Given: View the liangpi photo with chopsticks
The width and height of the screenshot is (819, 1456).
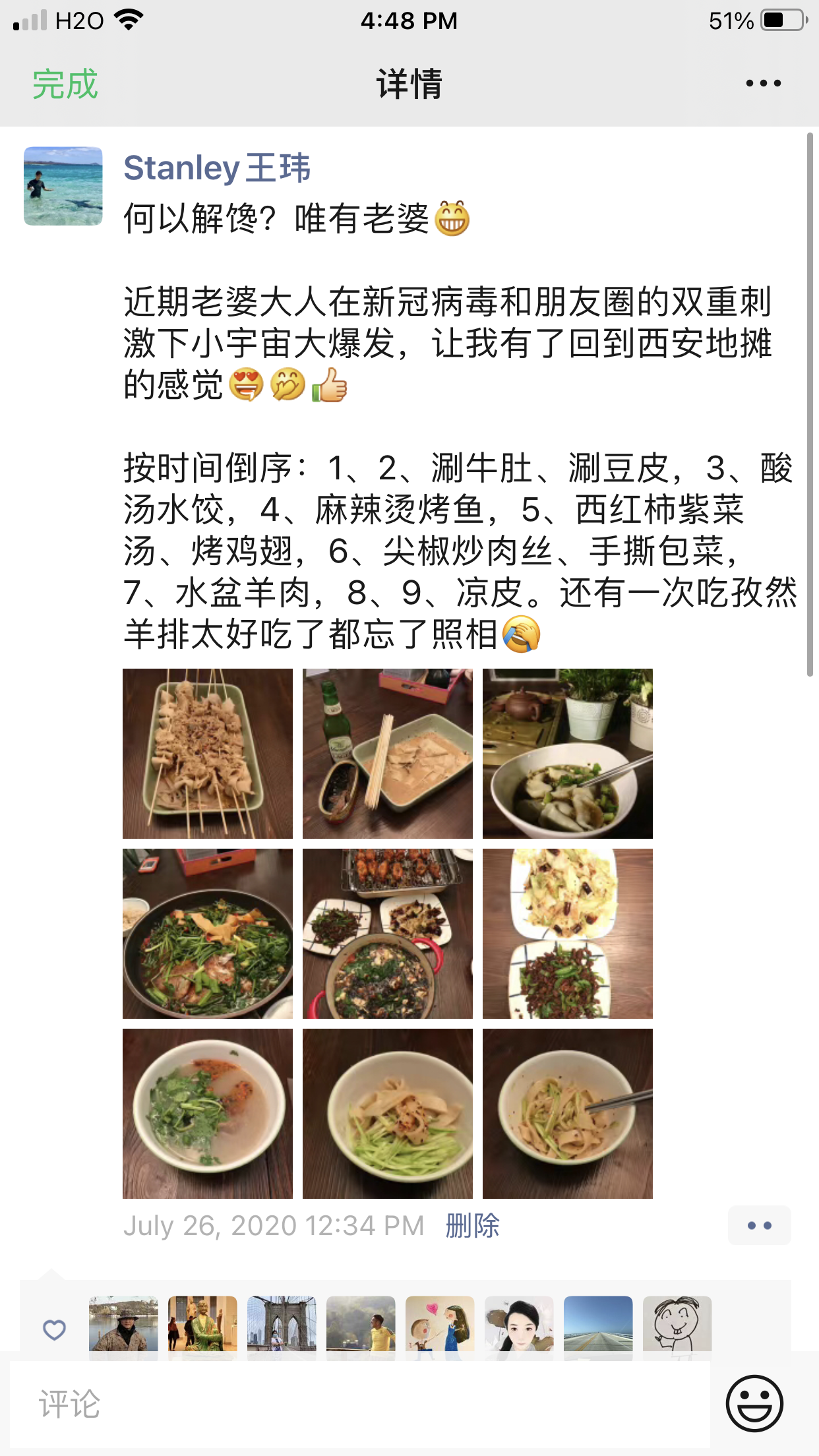Looking at the screenshot, I should pos(568,1114).
